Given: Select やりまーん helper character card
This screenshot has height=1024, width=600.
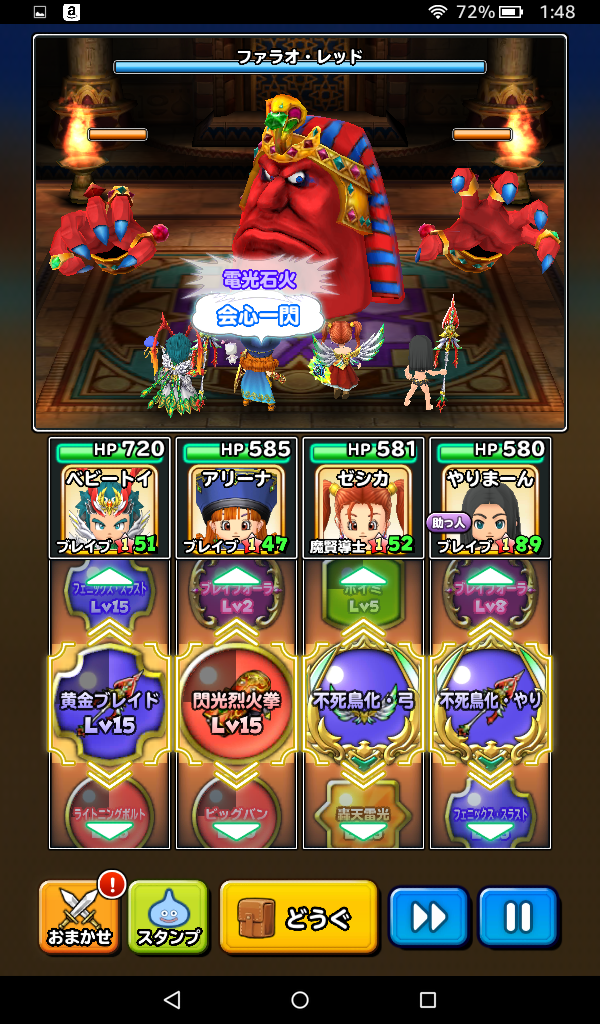Looking at the screenshot, I should coord(491,498).
